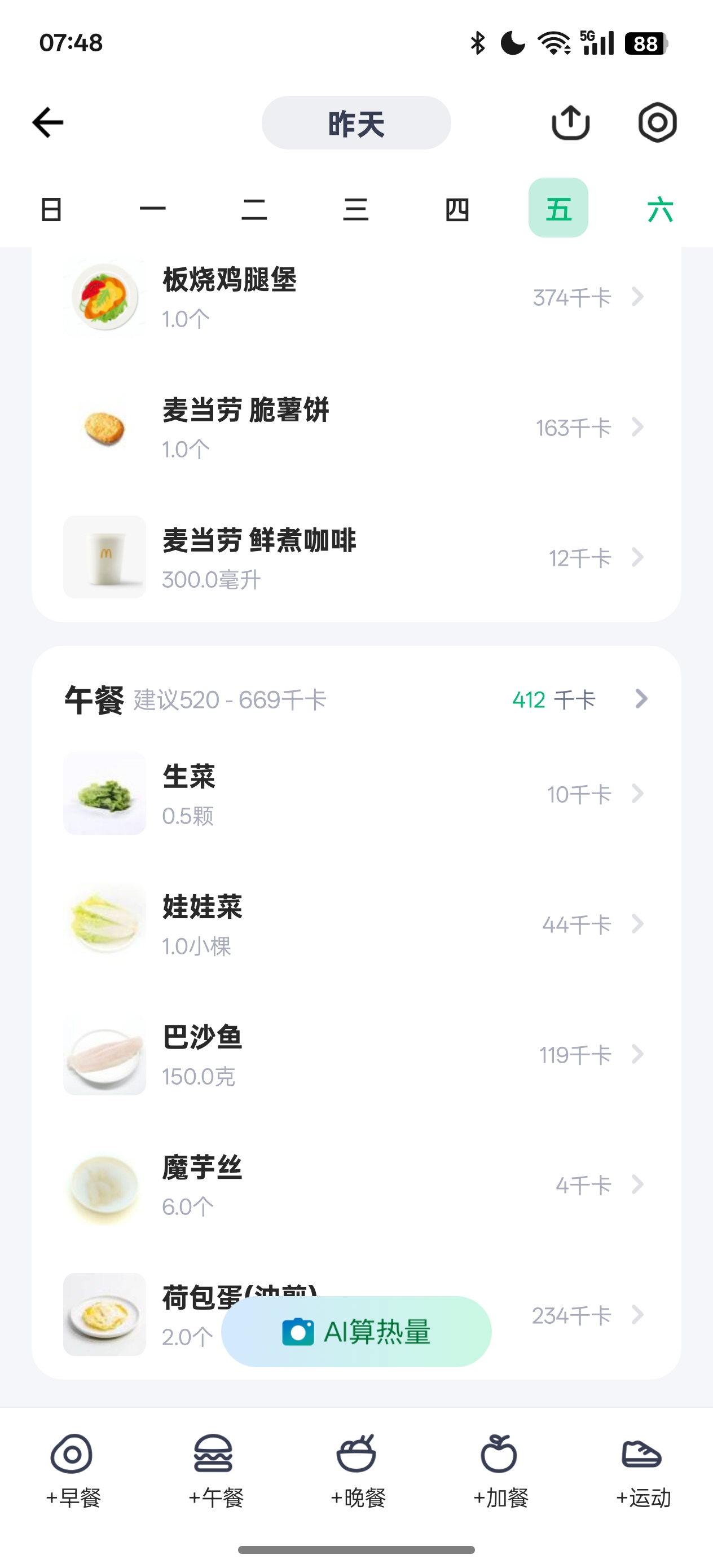The width and height of the screenshot is (713, 1568).
Task: Open the target settings icon
Action: click(657, 123)
